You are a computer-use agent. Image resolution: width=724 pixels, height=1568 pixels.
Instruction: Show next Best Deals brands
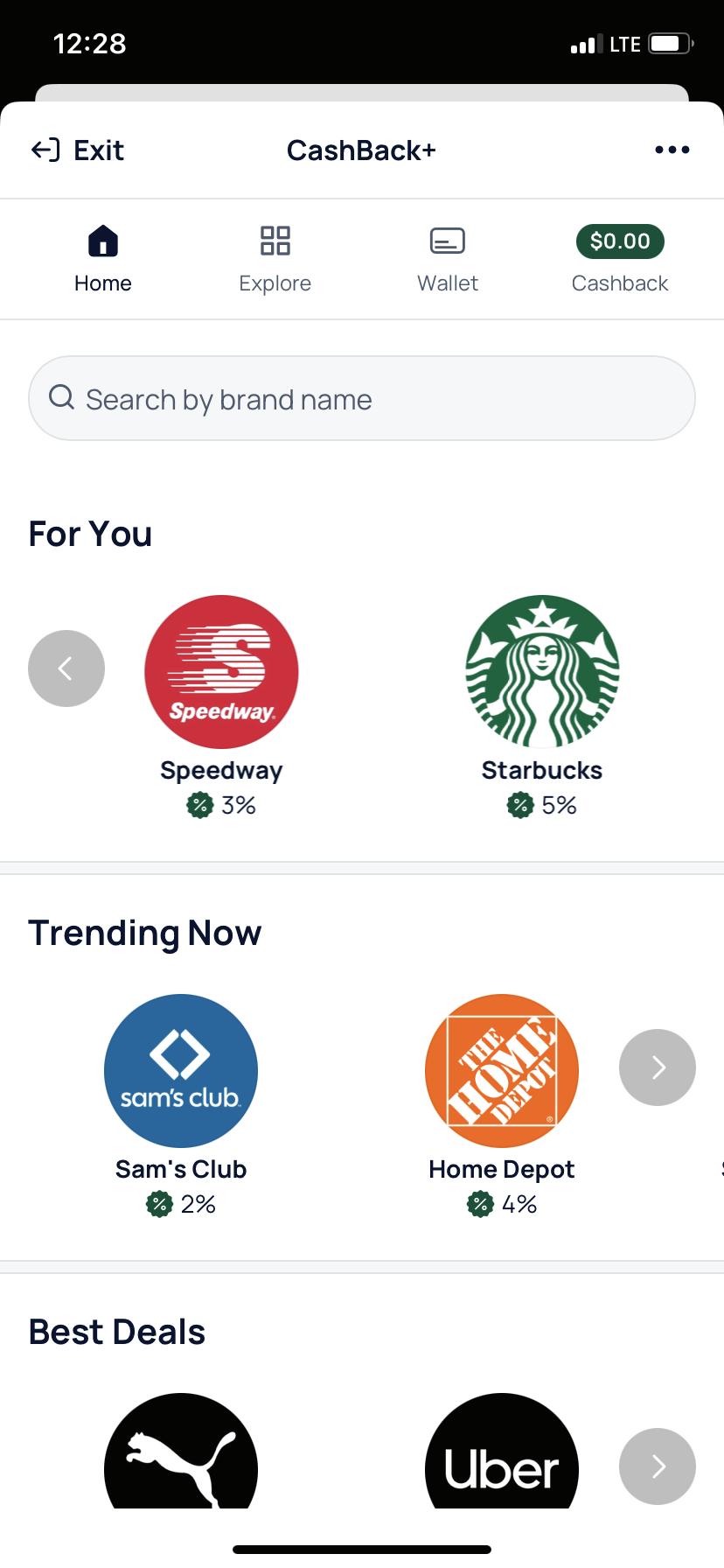(658, 1466)
